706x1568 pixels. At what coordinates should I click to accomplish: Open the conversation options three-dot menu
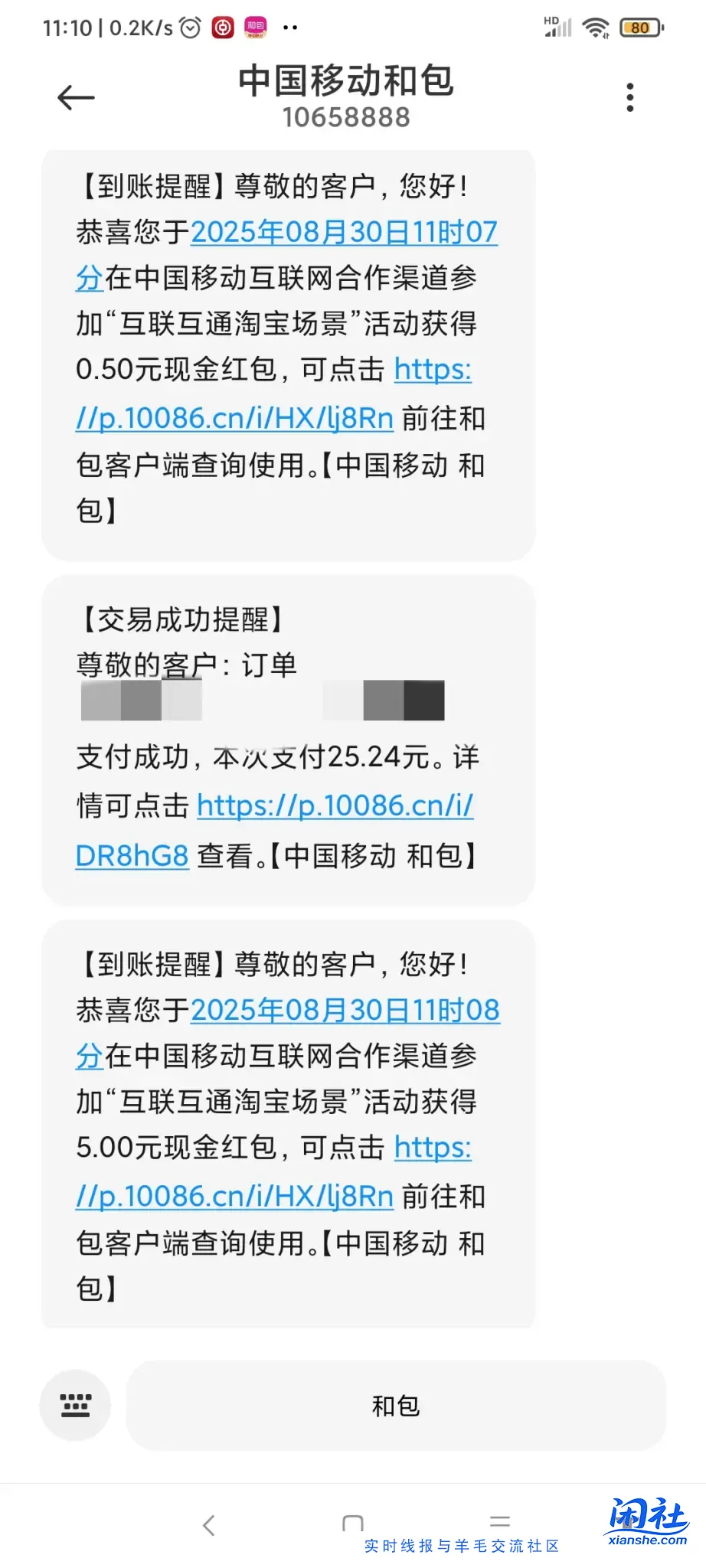tap(629, 95)
